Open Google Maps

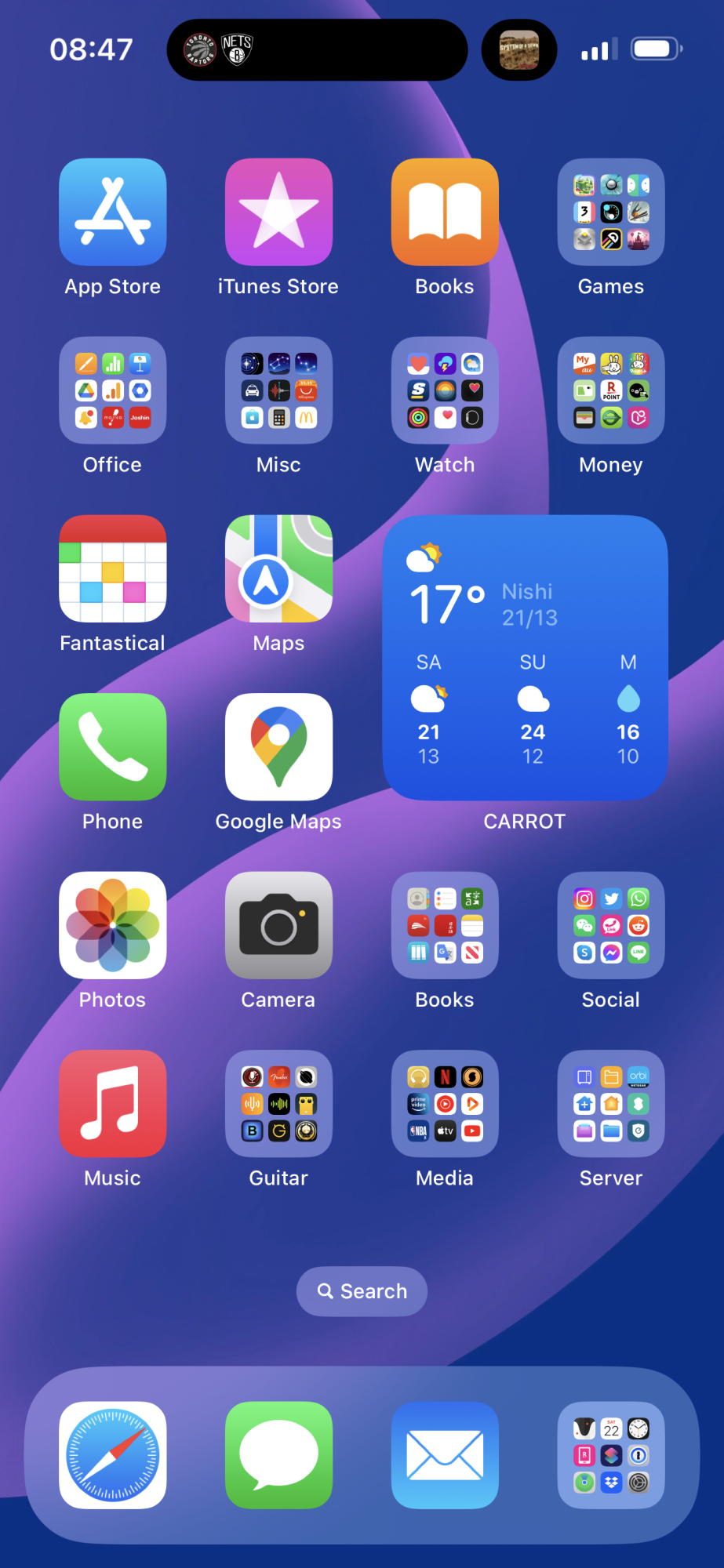pos(278,746)
